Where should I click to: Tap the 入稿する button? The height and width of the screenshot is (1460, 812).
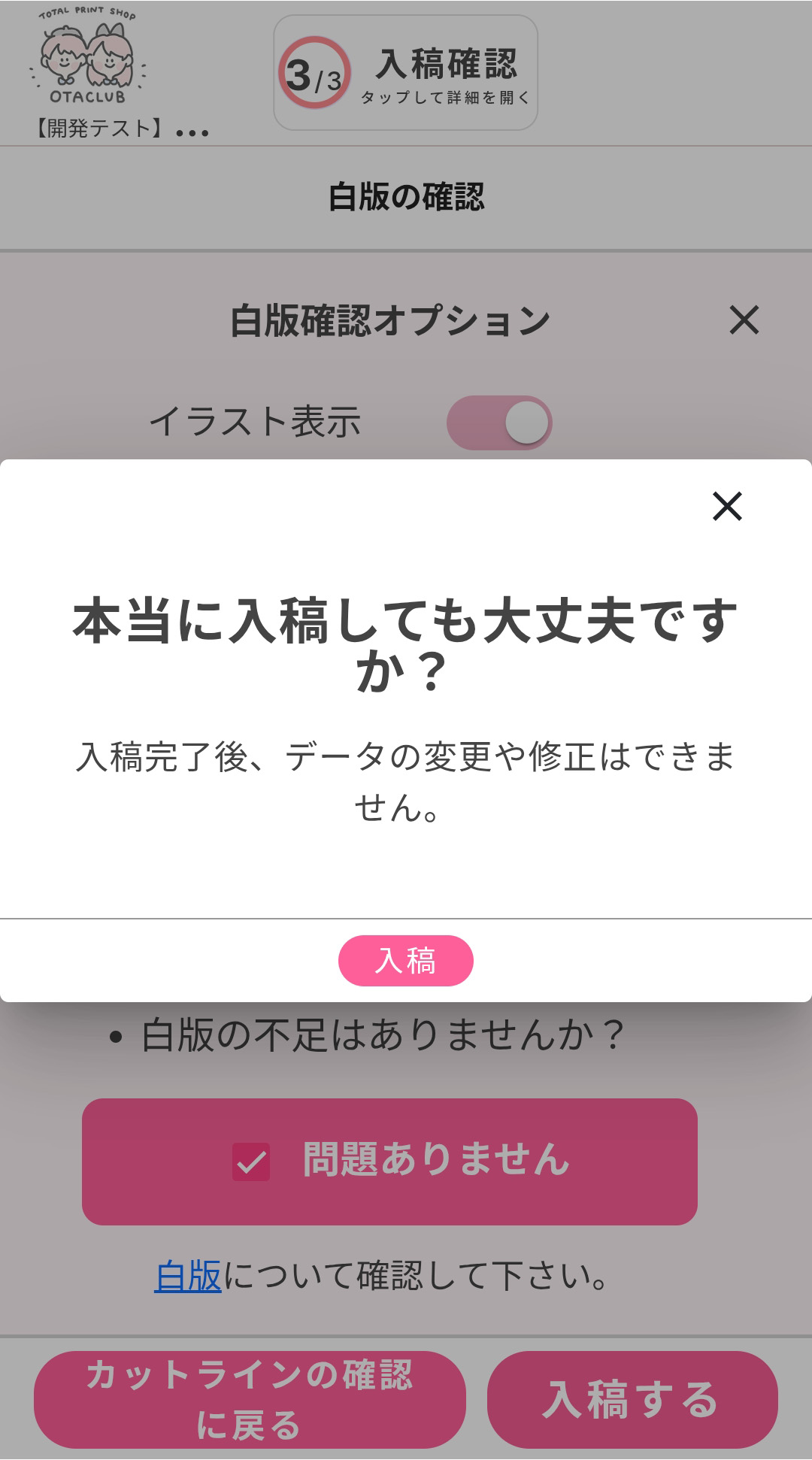coord(632,1399)
